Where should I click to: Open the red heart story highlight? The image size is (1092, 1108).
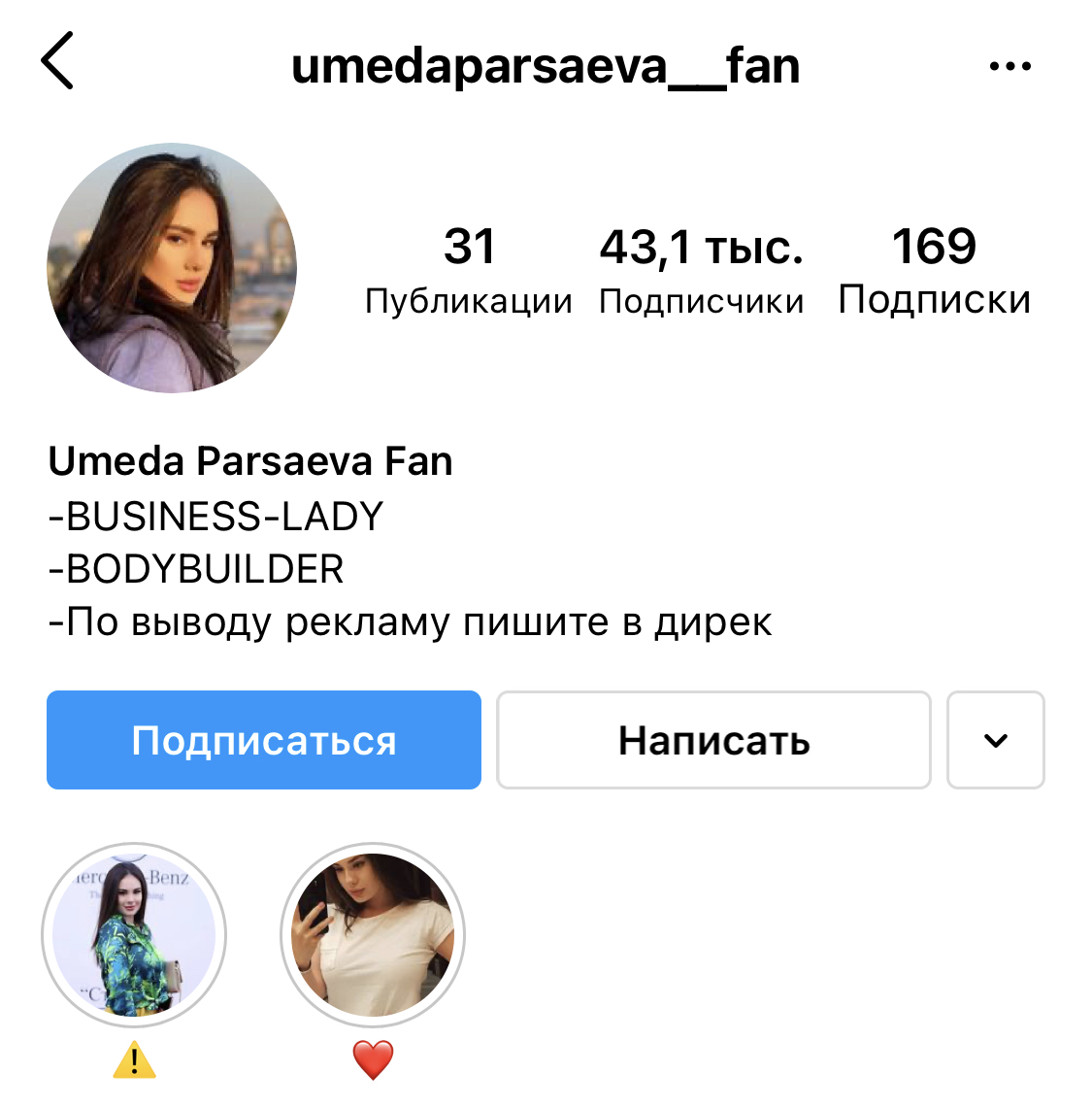(x=373, y=935)
